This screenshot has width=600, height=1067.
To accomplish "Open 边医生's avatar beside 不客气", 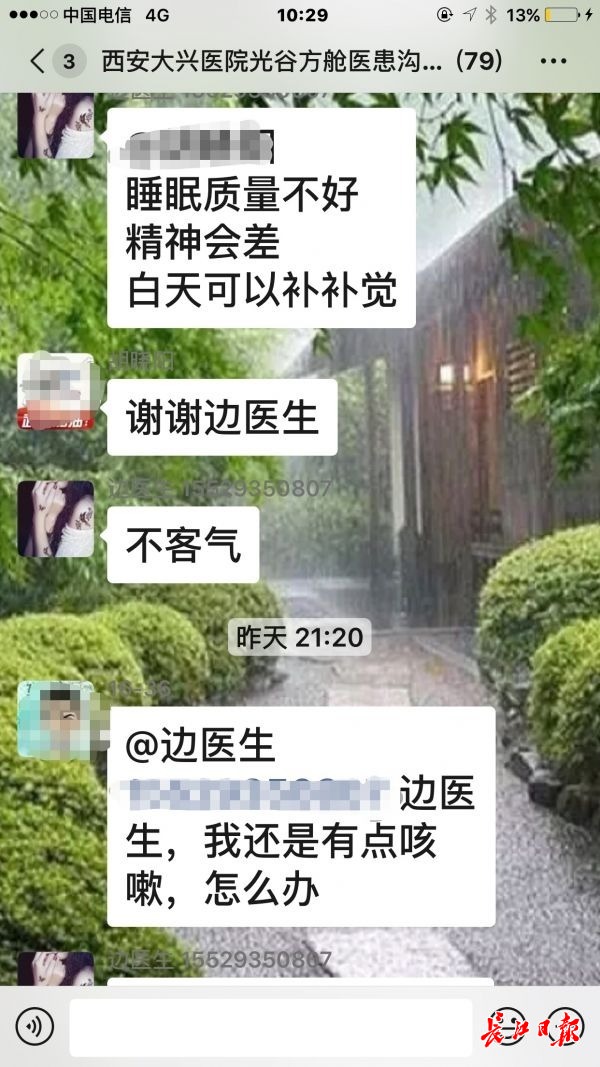I will [55, 518].
